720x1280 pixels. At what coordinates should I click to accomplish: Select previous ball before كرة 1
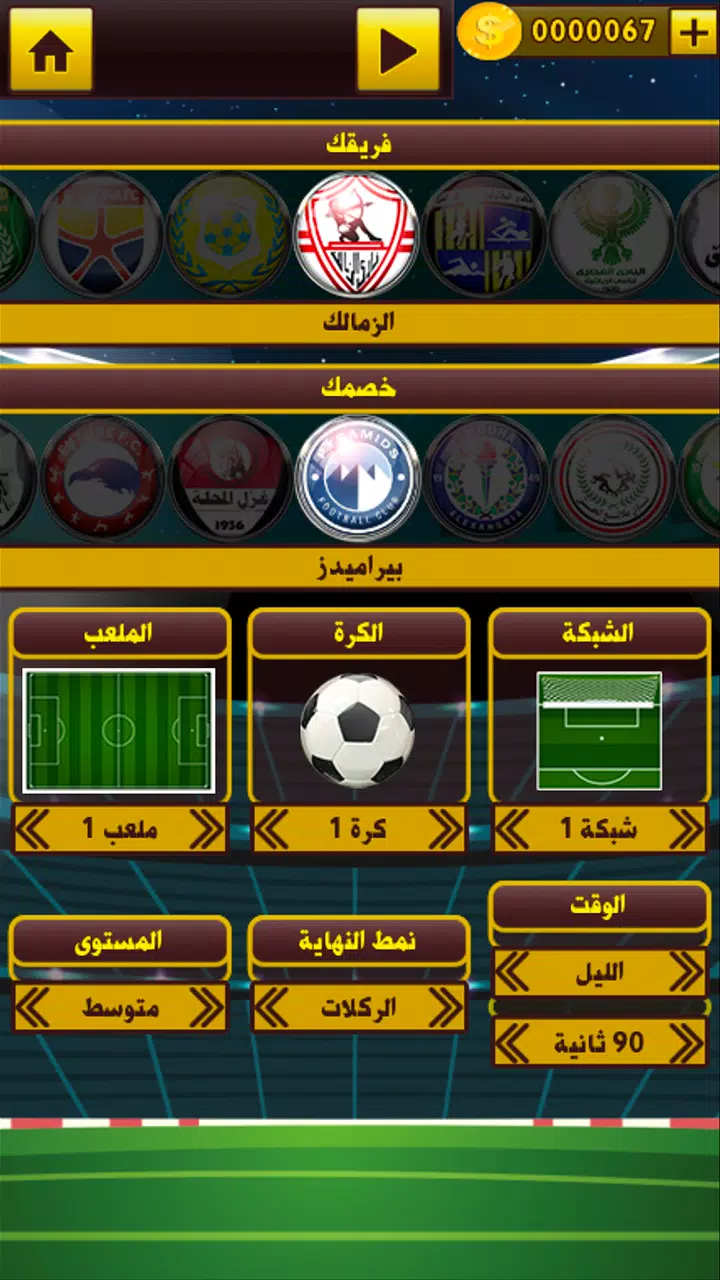272,830
